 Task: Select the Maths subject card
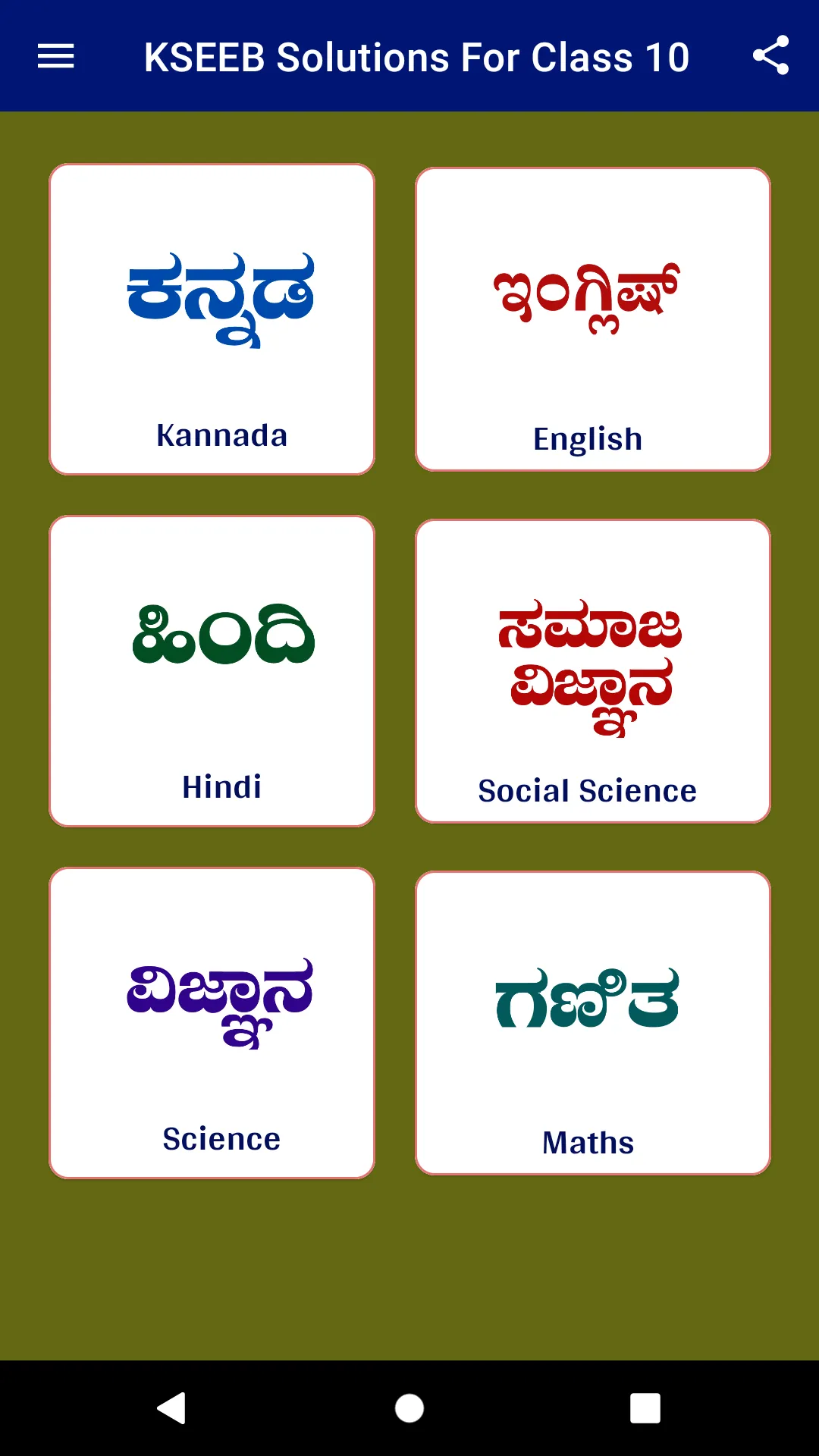coord(593,1023)
